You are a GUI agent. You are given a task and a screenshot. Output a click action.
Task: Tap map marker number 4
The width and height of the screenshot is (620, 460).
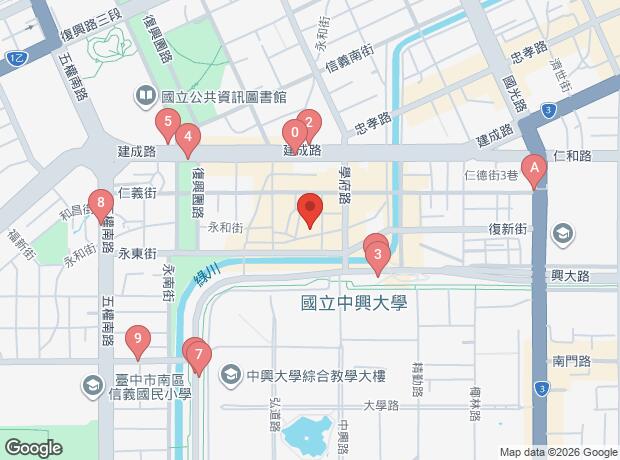point(188,140)
